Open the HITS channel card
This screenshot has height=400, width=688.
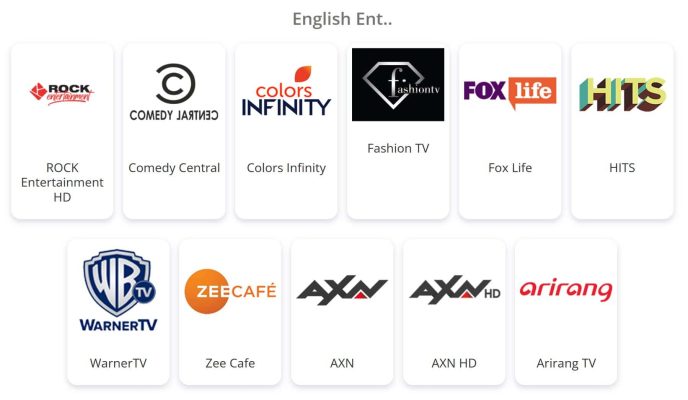coord(622,131)
